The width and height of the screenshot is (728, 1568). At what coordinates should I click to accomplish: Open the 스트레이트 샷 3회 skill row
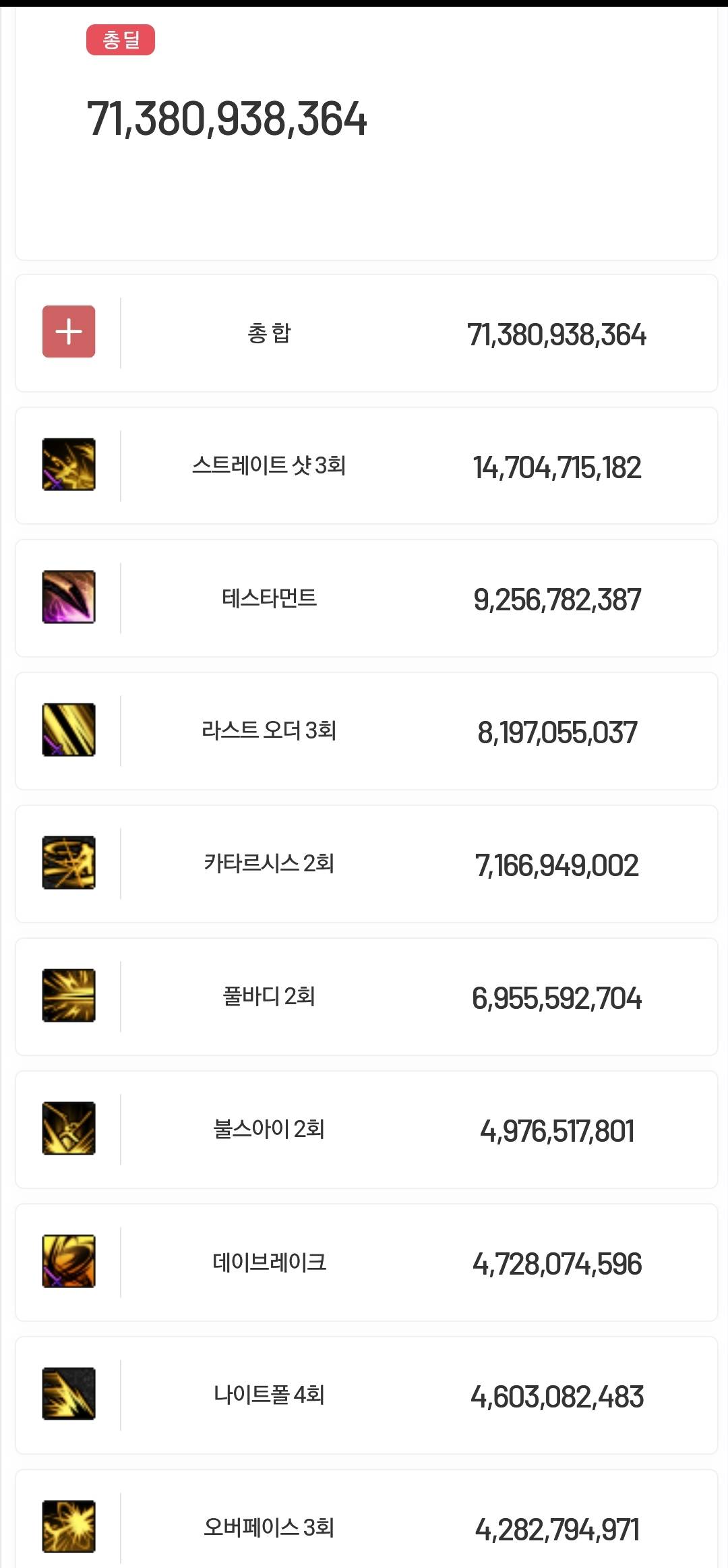click(x=366, y=466)
